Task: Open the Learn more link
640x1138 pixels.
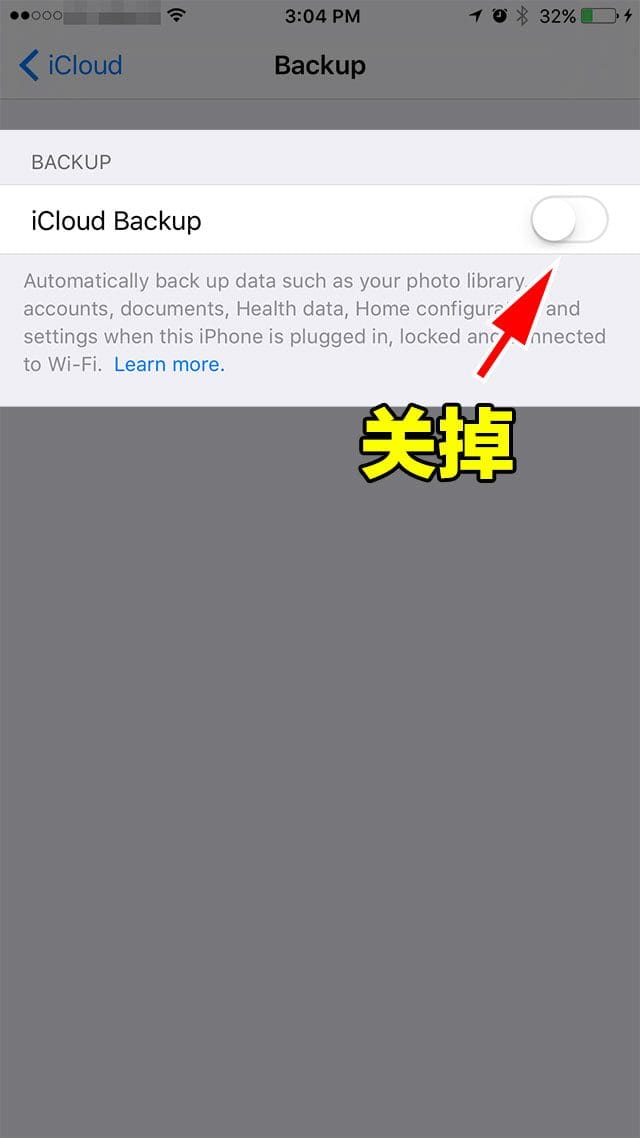Action: 169,365
